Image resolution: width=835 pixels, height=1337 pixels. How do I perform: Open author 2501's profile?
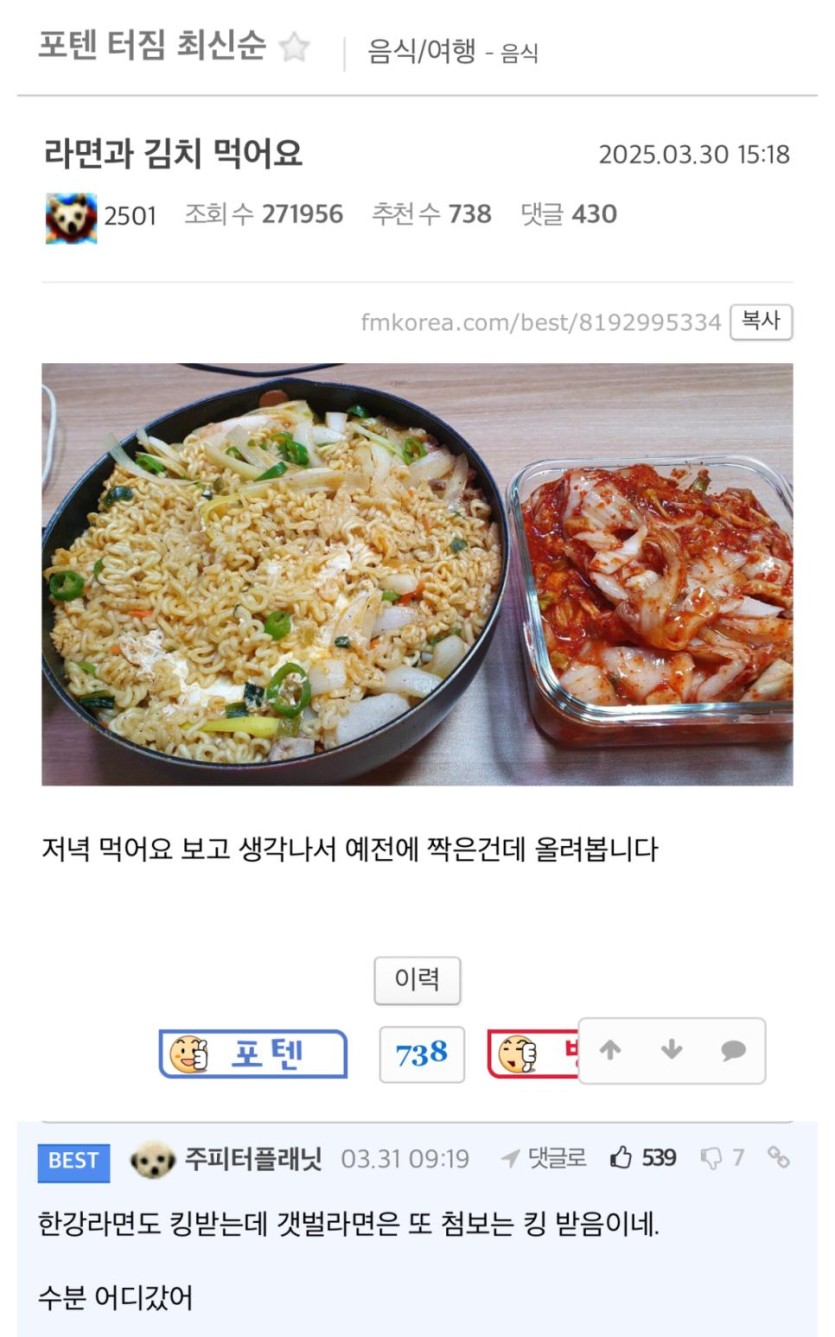(x=130, y=215)
